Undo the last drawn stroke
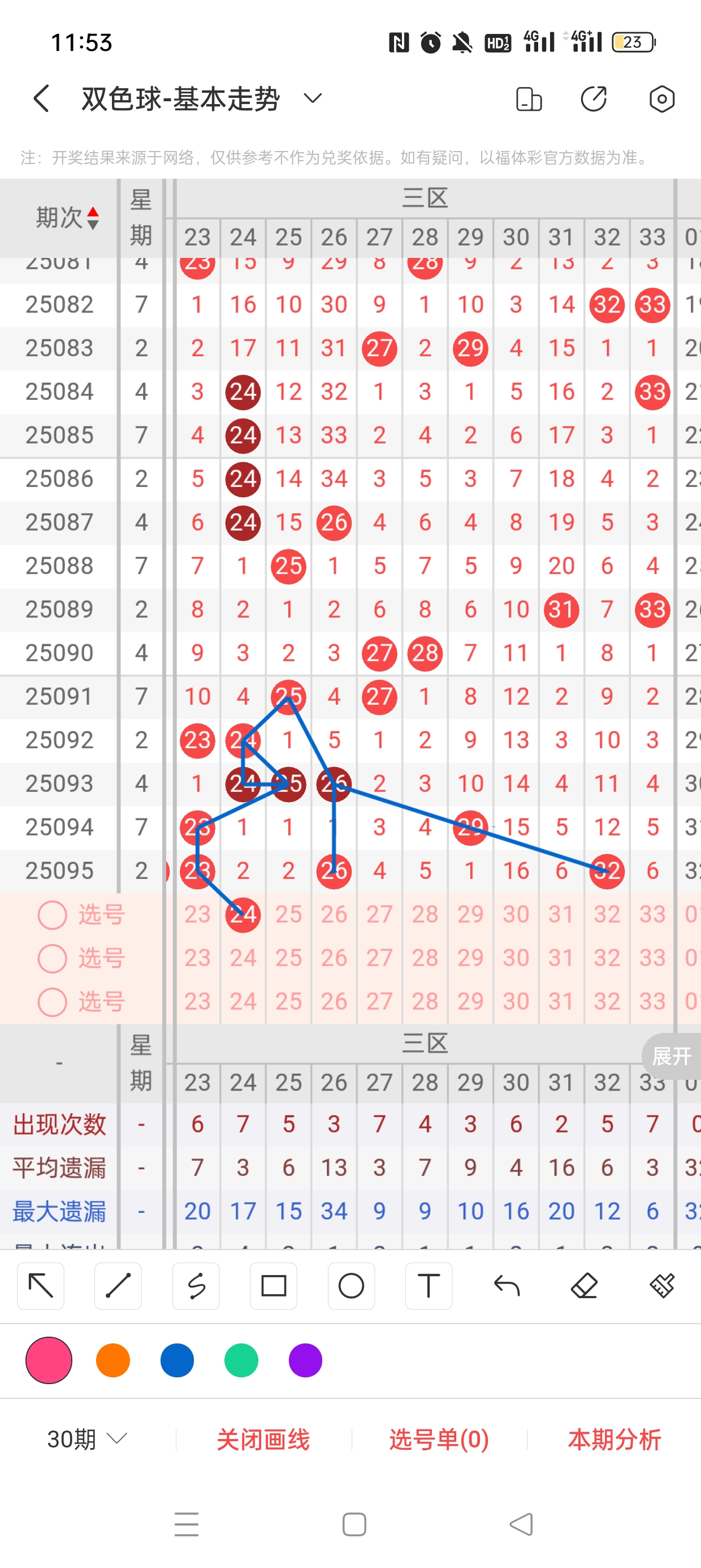Screen dimensions: 701x1568 coord(507,1286)
